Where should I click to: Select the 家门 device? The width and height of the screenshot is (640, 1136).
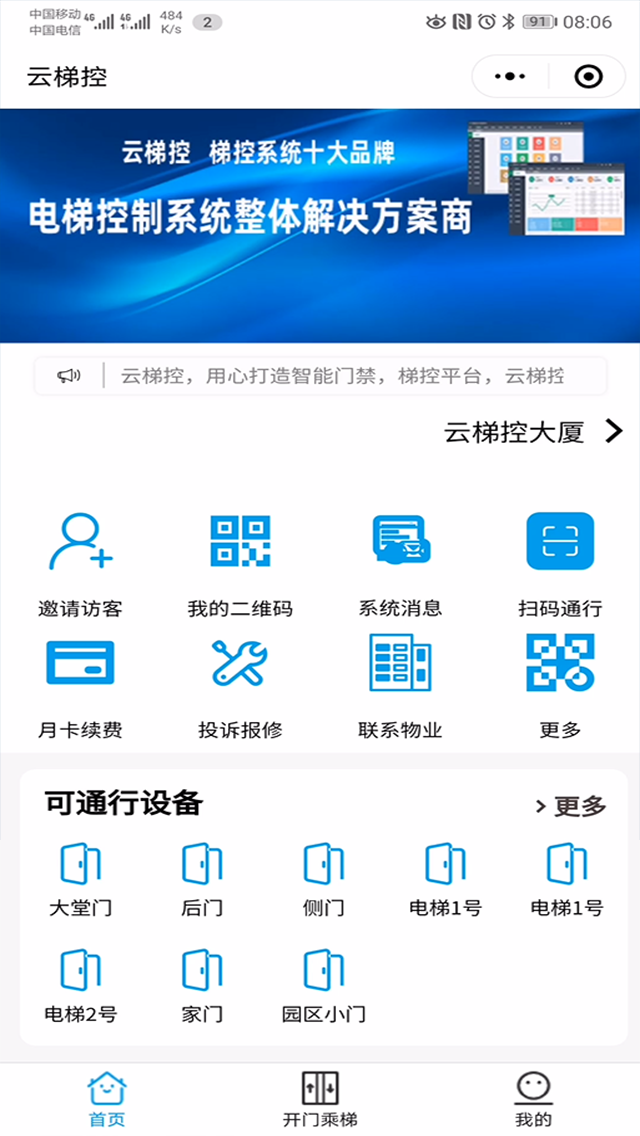point(202,984)
